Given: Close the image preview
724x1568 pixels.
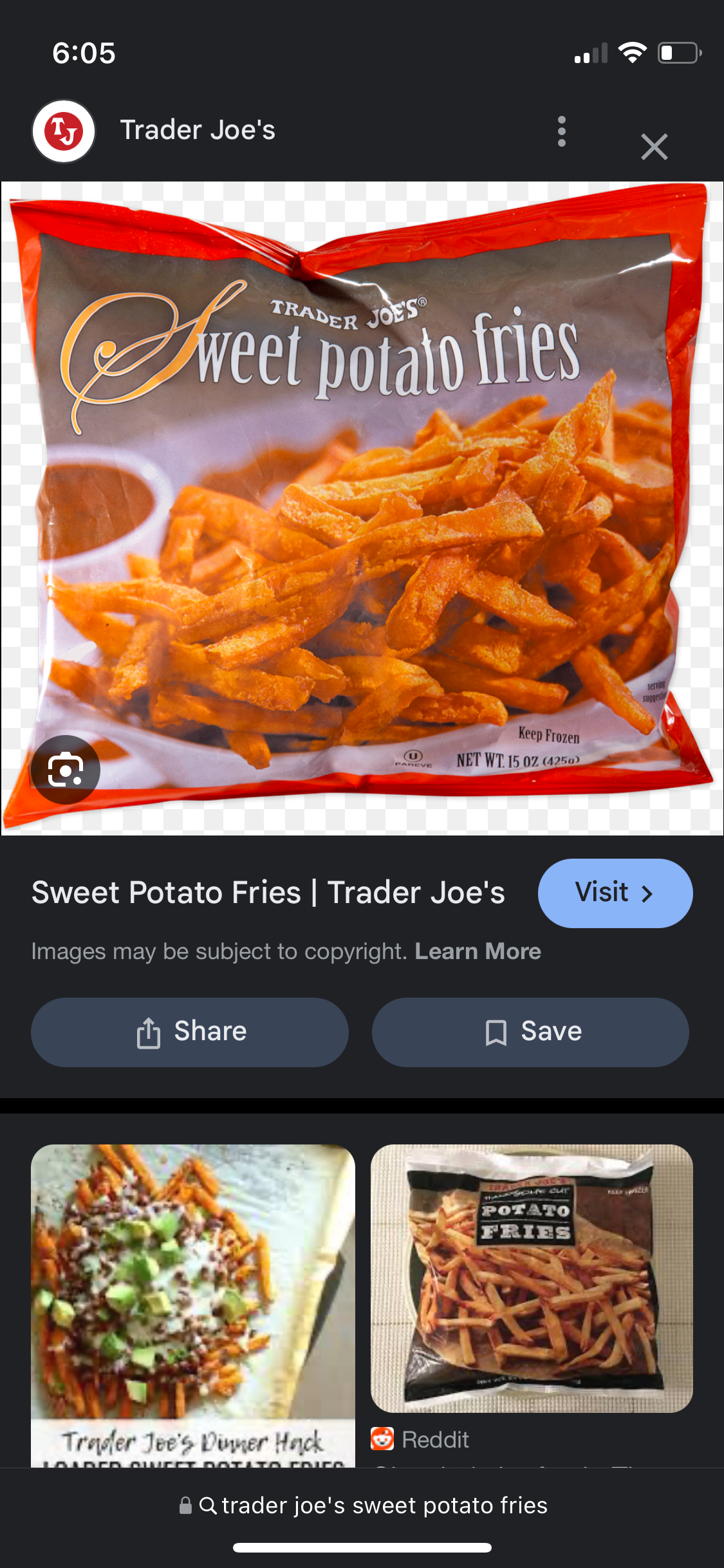Looking at the screenshot, I should point(654,147).
